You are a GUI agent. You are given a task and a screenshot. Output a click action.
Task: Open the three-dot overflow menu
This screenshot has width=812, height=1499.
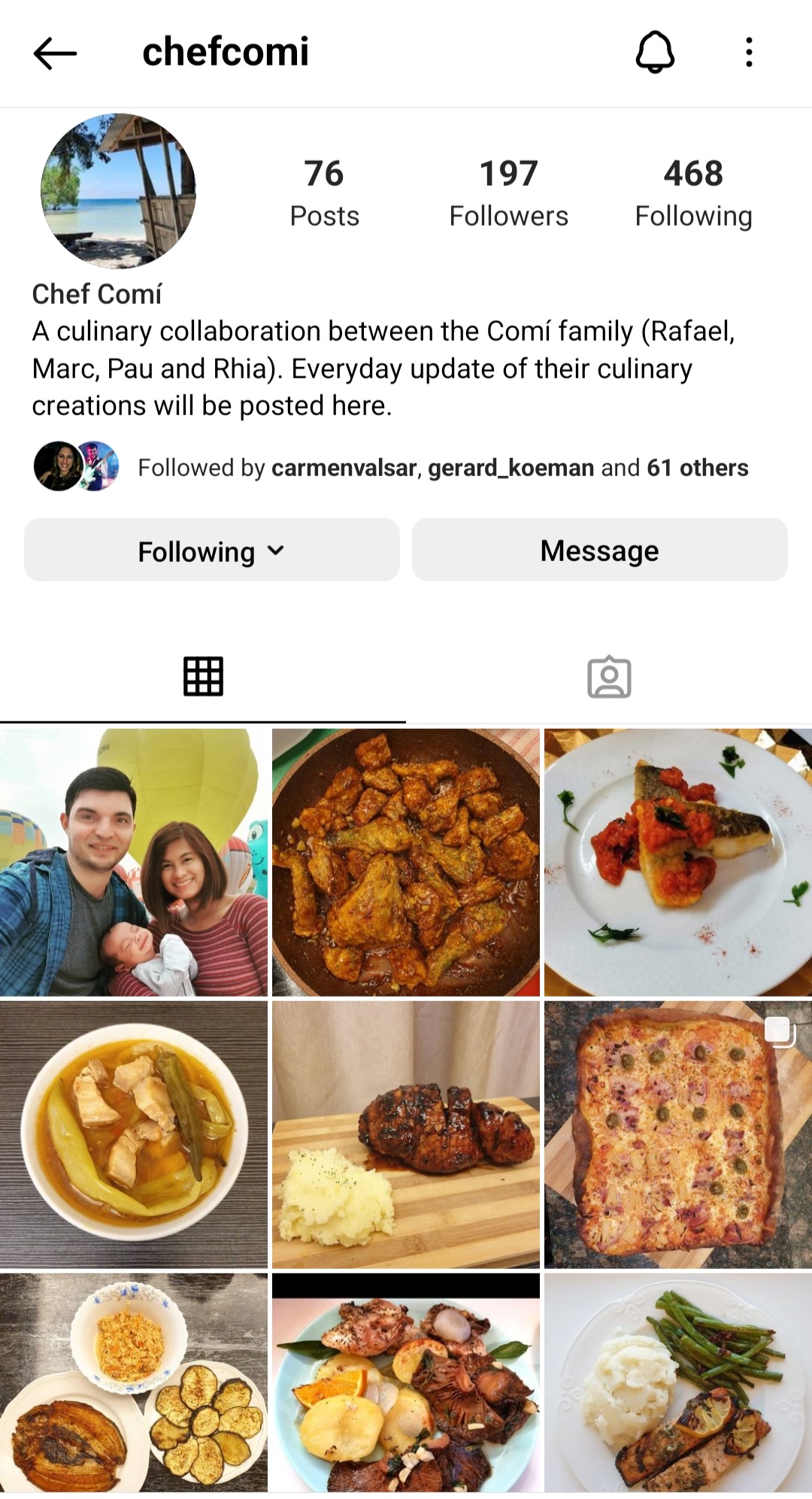coord(749,52)
